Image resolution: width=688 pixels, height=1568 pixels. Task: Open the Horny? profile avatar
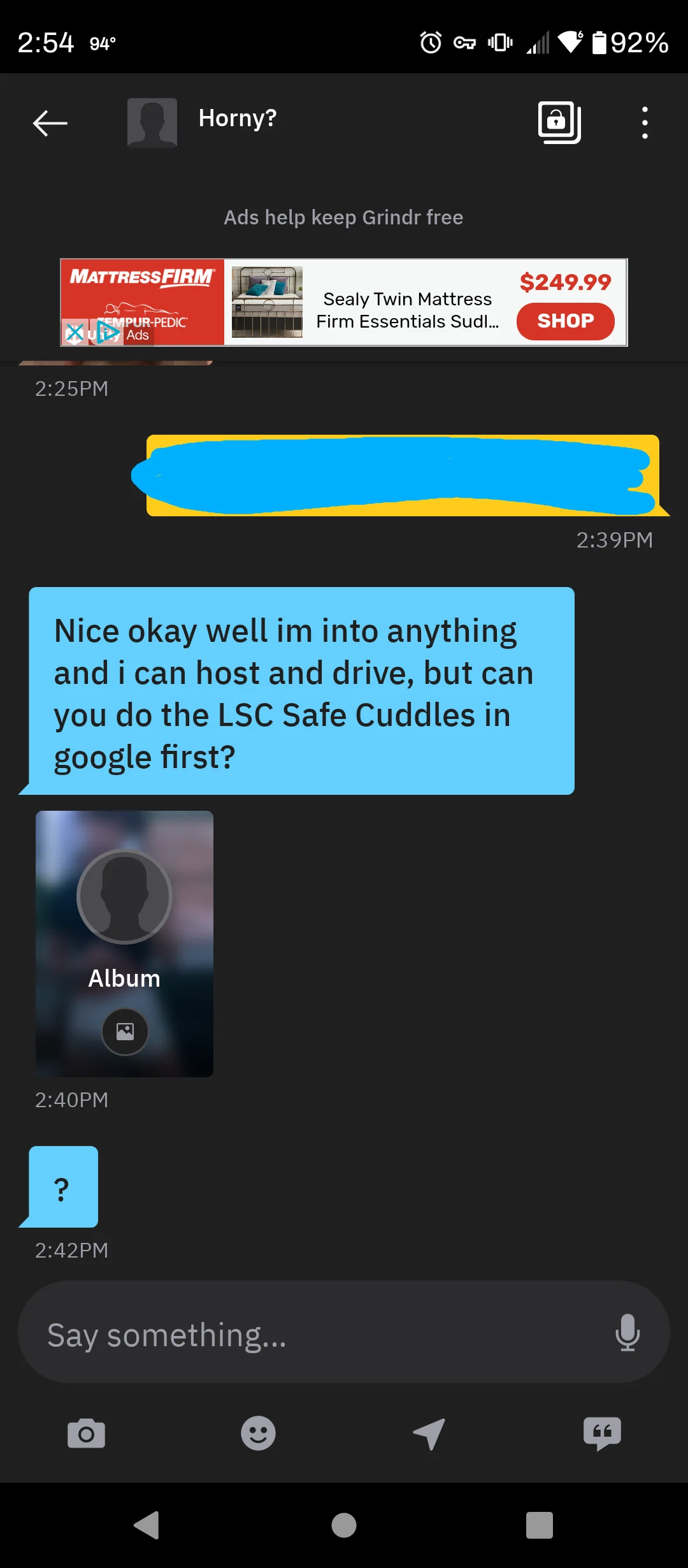pos(153,122)
